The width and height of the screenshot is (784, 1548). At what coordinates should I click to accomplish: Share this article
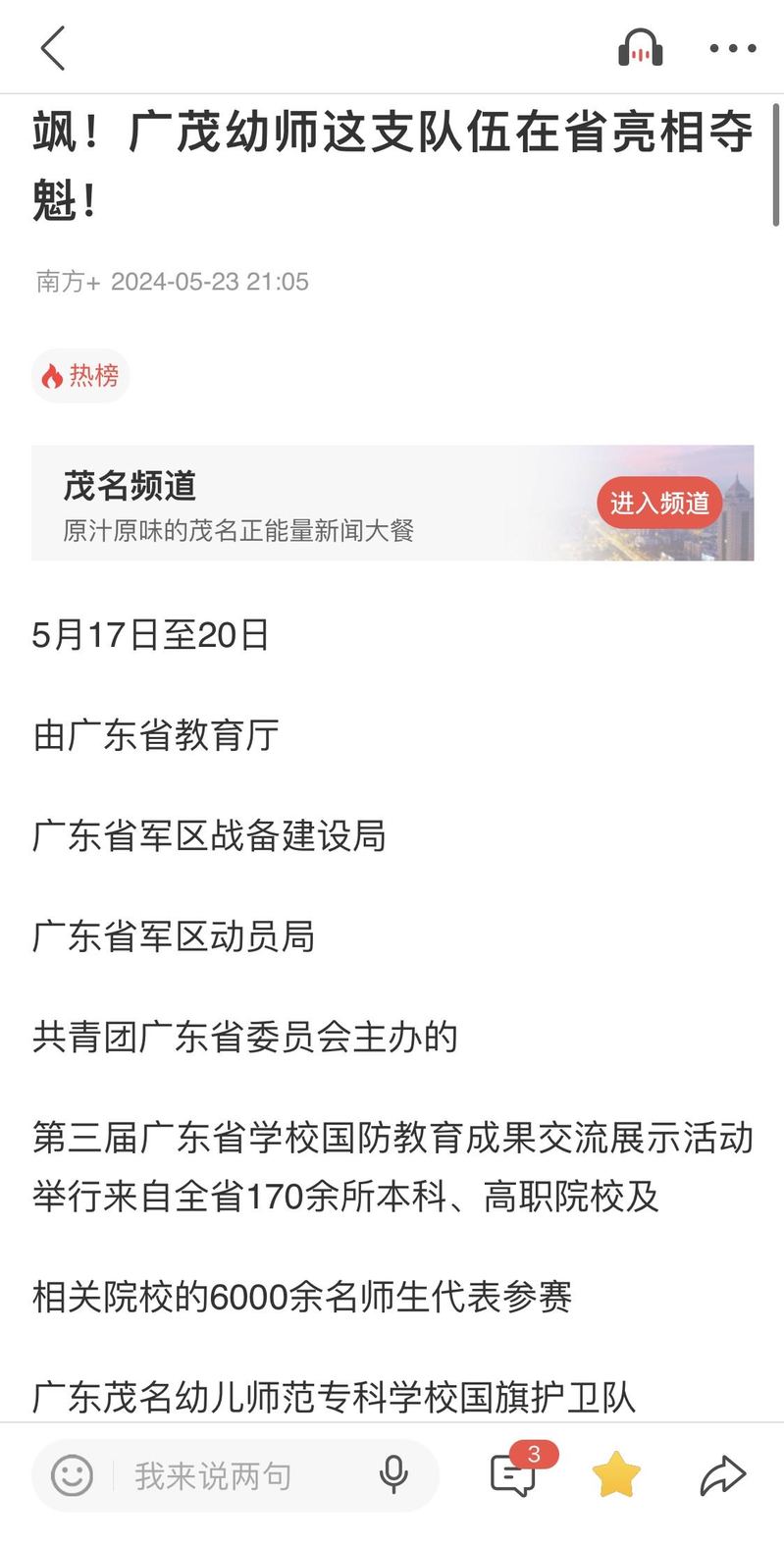[723, 1474]
